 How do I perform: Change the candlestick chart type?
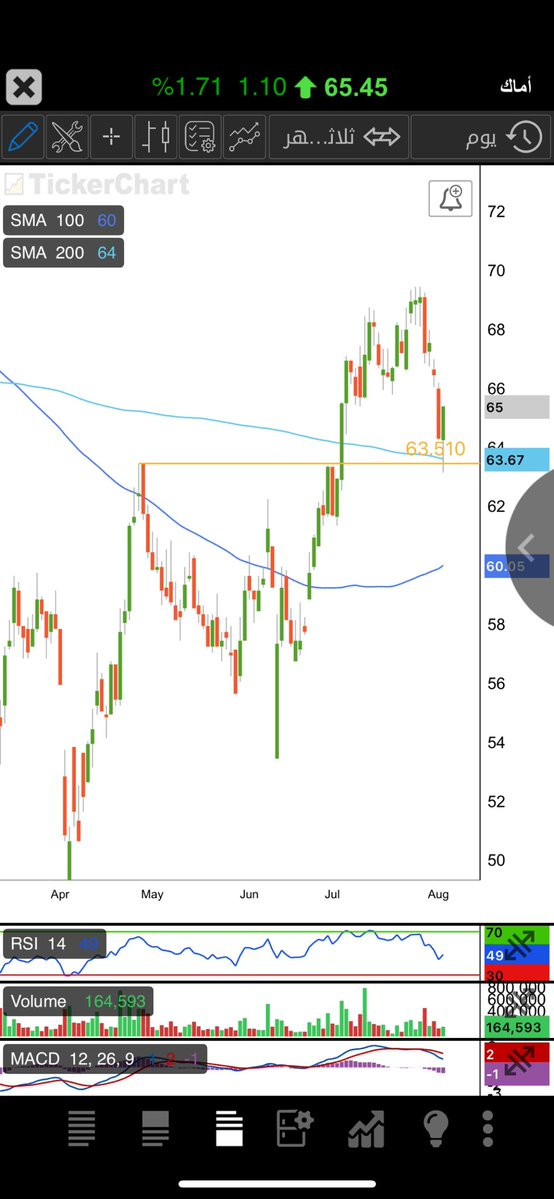pos(156,137)
